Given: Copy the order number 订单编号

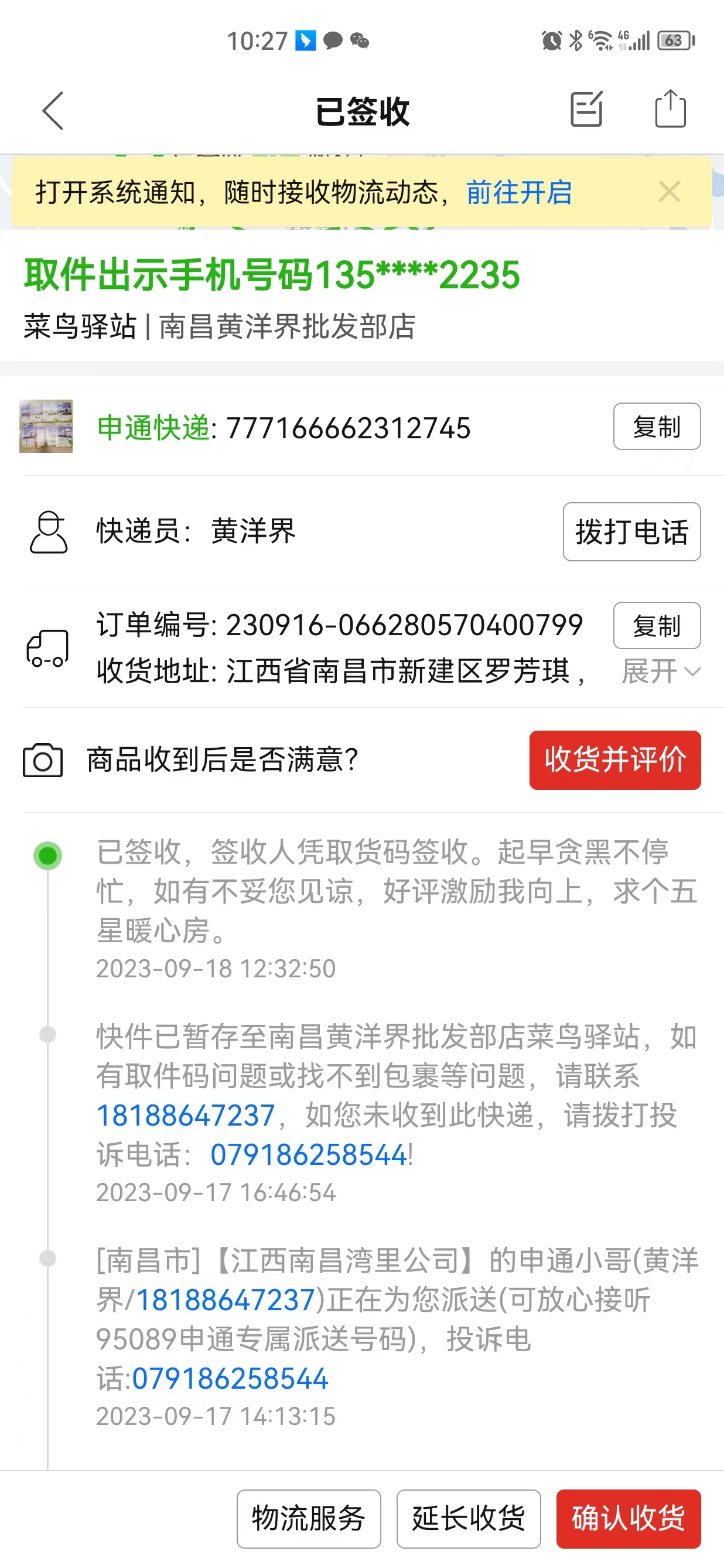Looking at the screenshot, I should click(657, 626).
